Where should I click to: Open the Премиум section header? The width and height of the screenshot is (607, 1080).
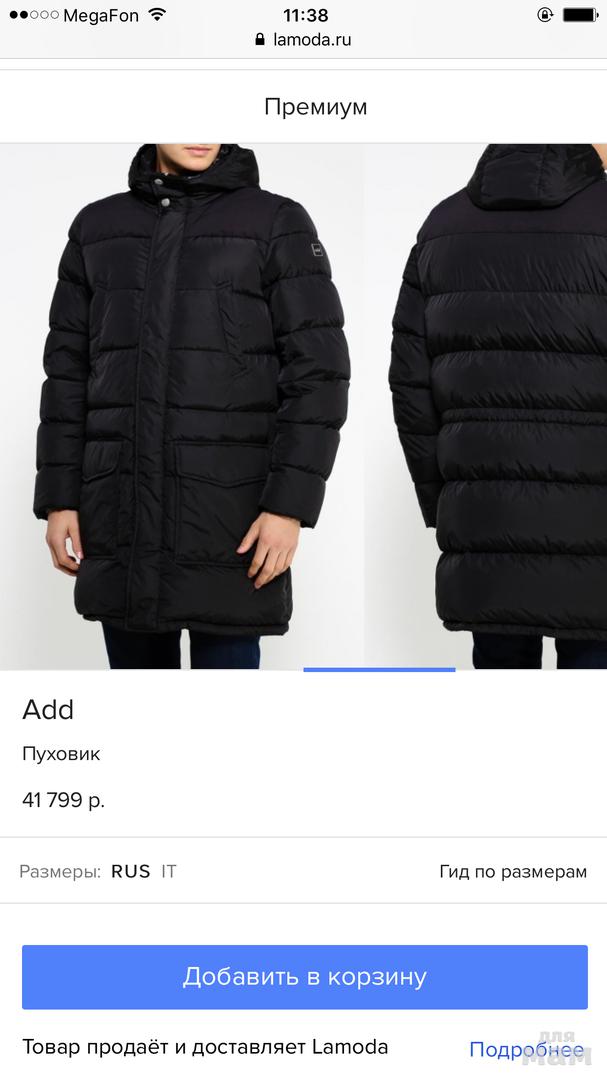(x=315, y=107)
